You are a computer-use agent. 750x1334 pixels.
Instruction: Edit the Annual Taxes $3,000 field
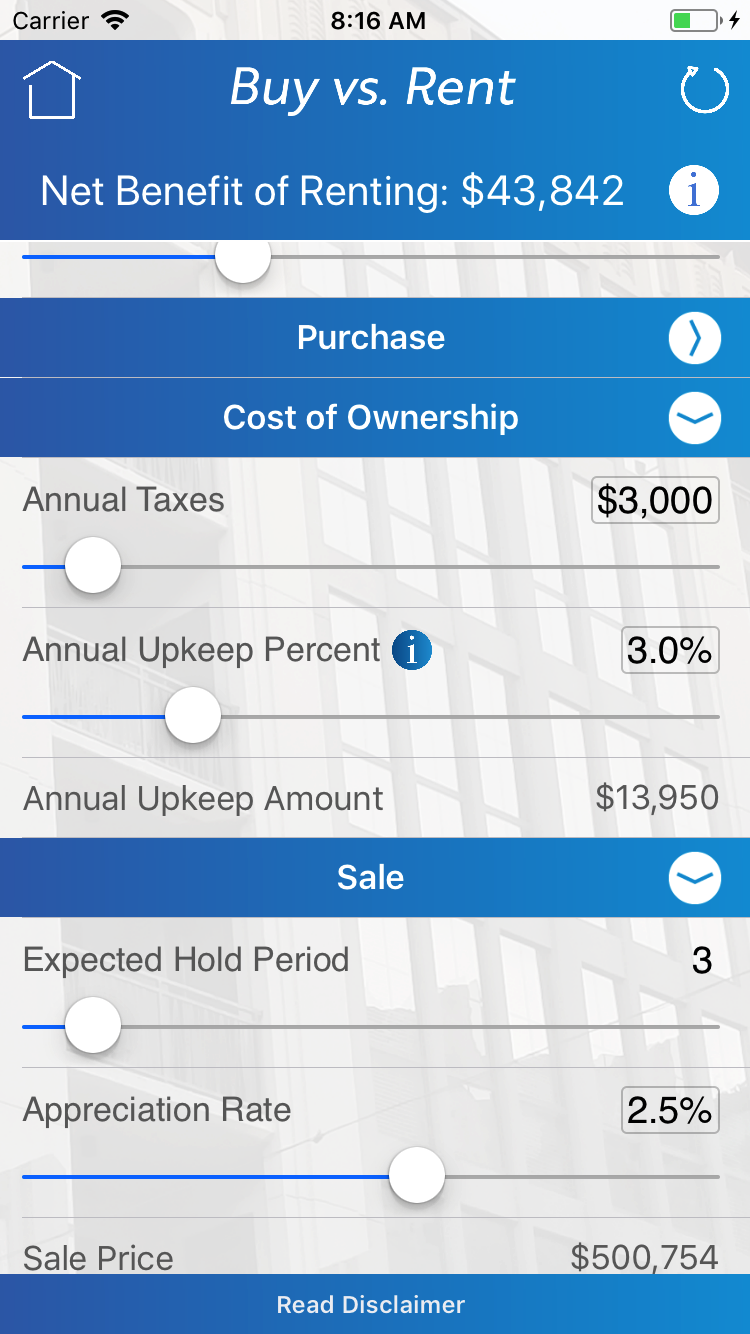coord(655,500)
